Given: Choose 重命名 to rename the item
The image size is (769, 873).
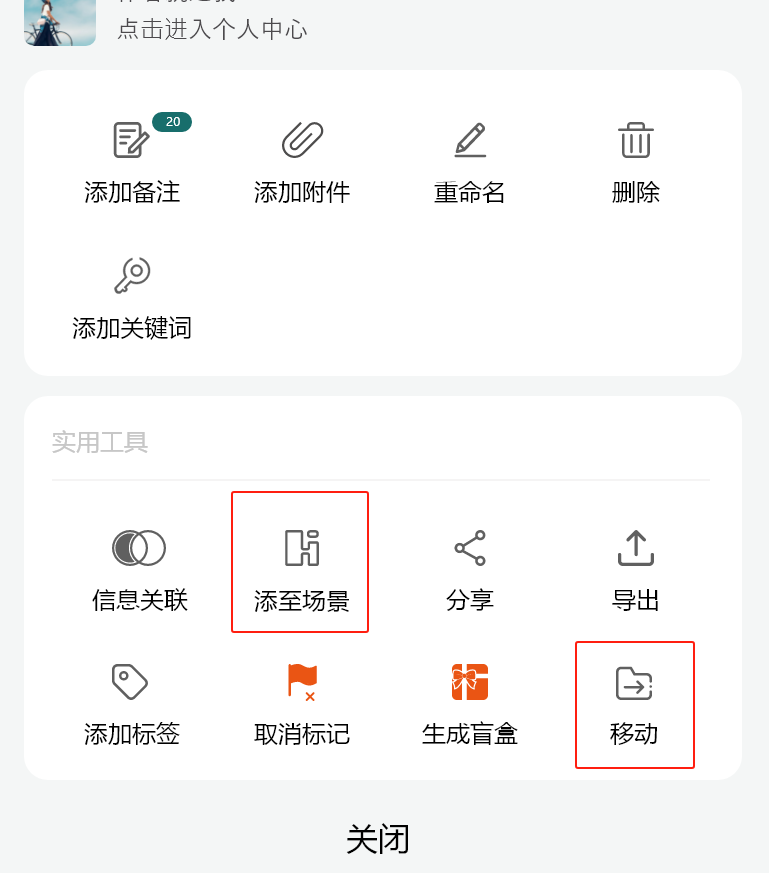Looking at the screenshot, I should pyautogui.click(x=470, y=160).
